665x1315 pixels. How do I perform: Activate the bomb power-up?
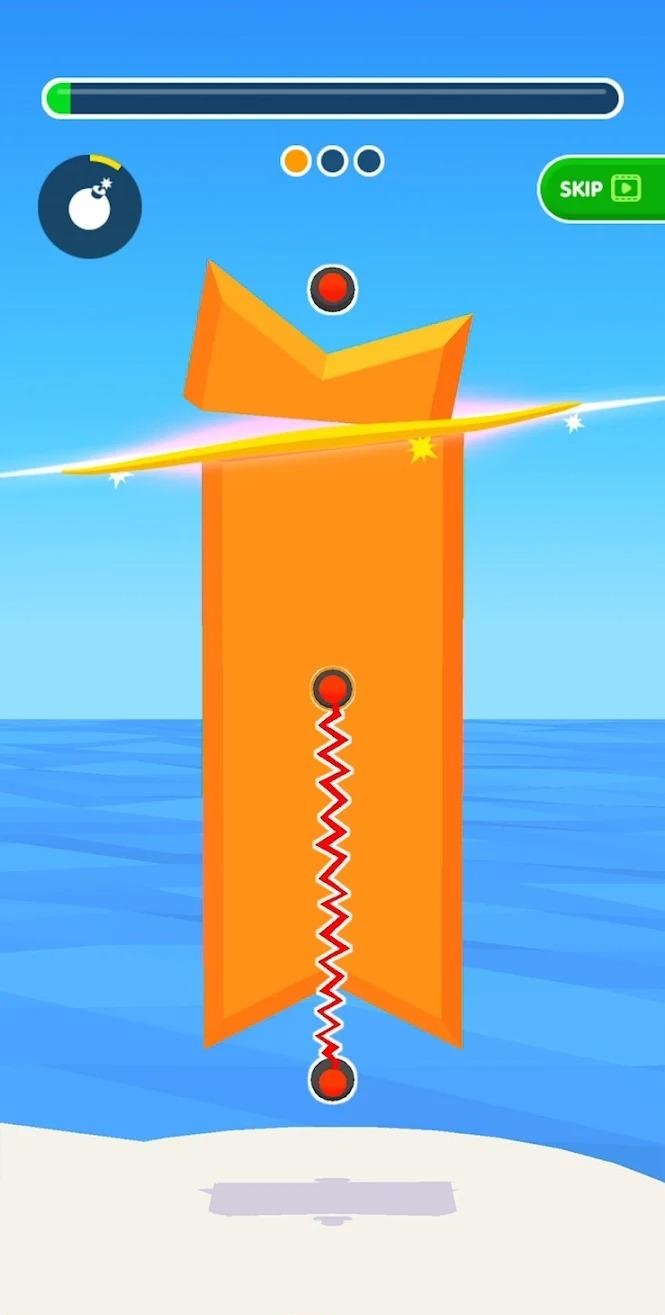[90, 206]
